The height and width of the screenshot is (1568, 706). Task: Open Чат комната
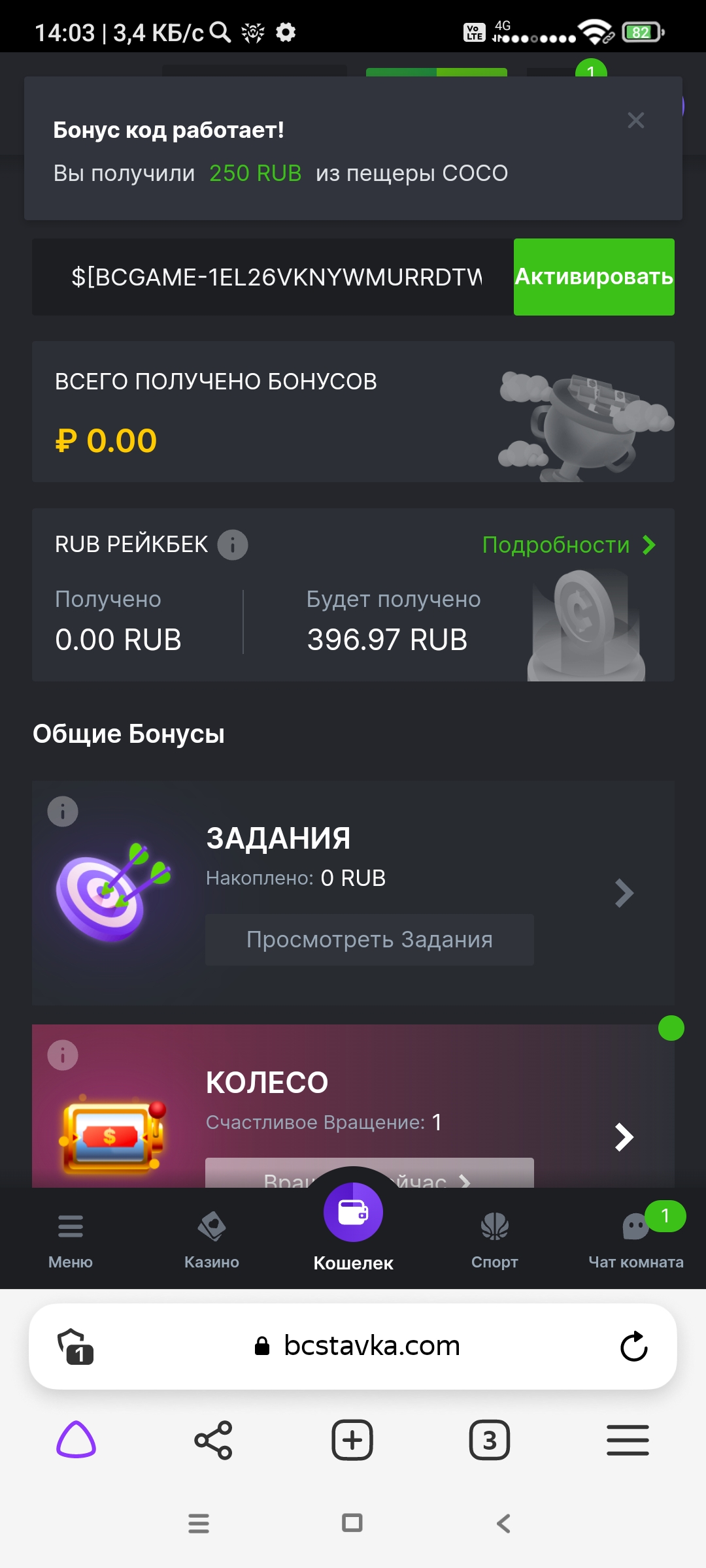(x=636, y=1239)
